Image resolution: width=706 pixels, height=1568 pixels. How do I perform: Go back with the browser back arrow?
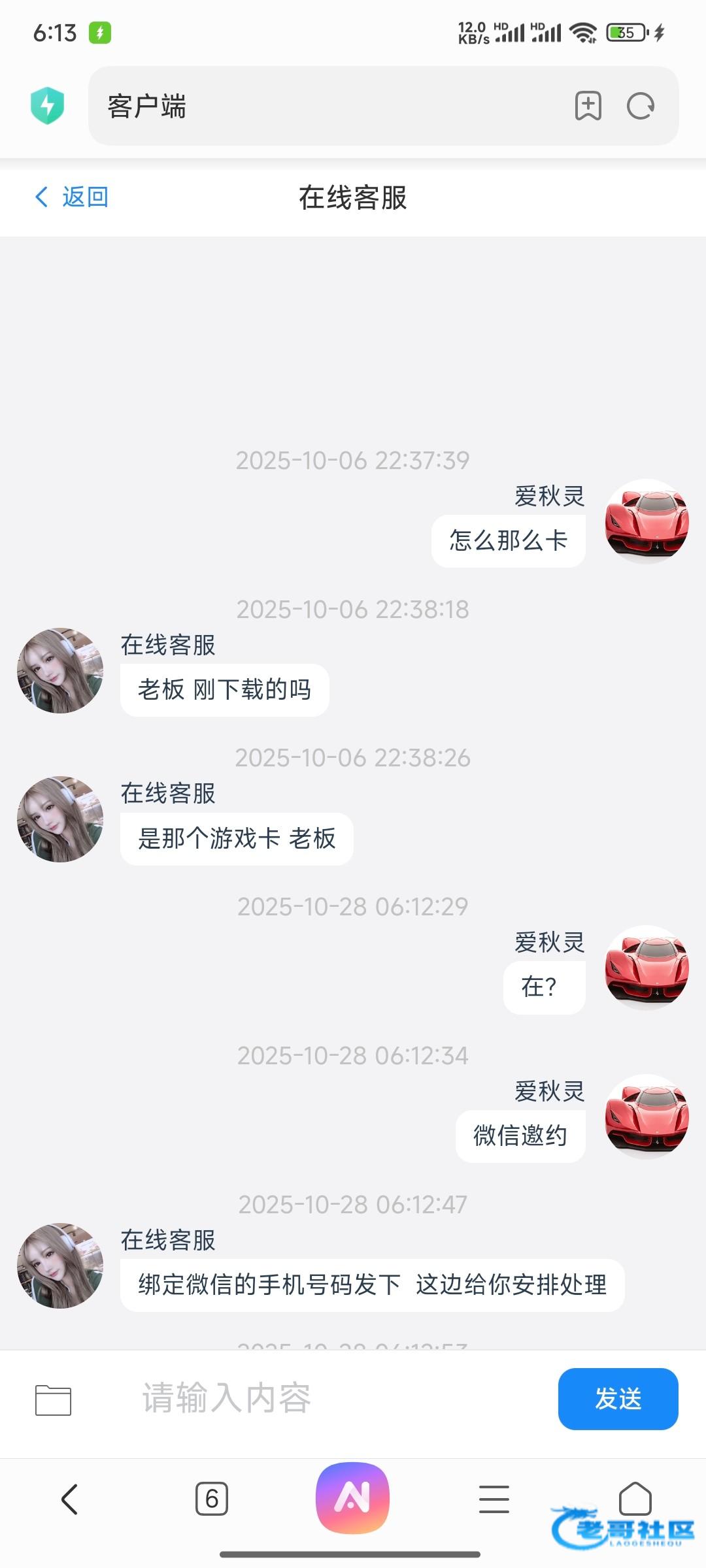point(70,1499)
